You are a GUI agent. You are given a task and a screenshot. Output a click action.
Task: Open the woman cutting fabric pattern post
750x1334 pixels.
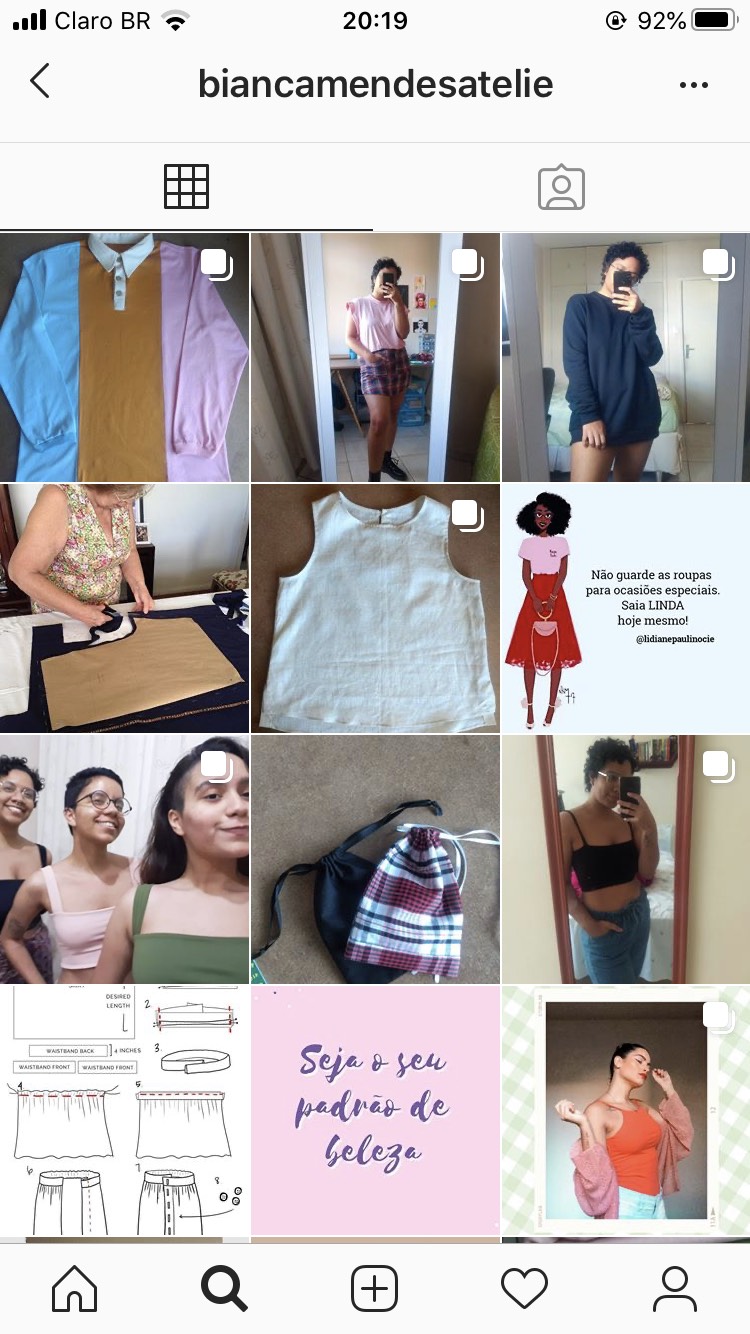(124, 608)
